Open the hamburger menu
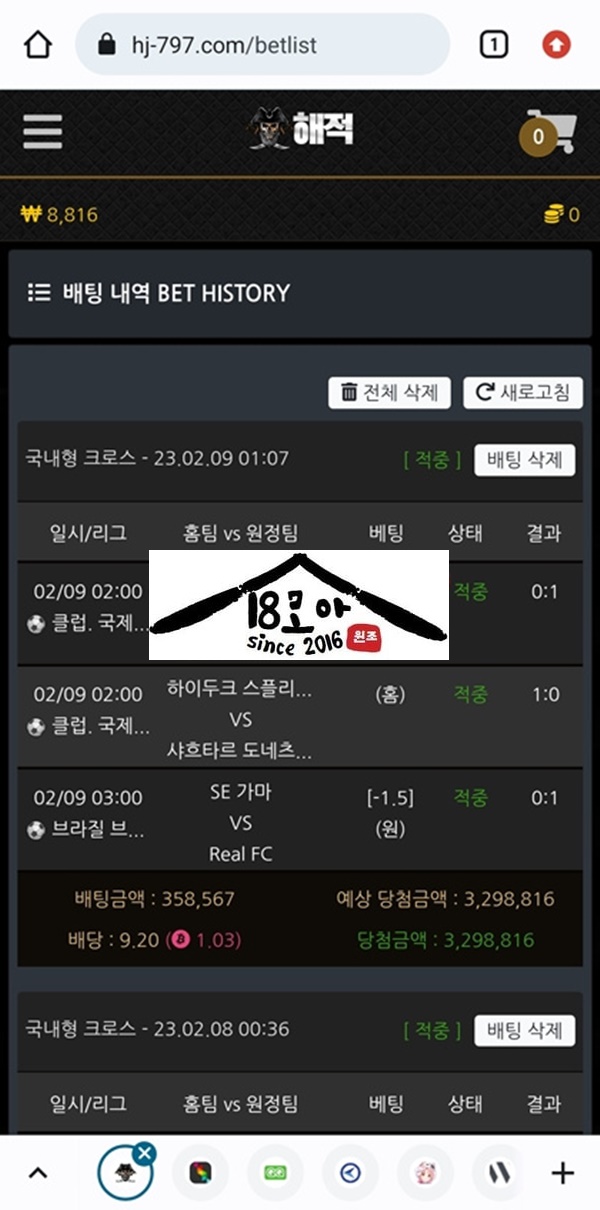This screenshot has width=600, height=1210. tap(42, 132)
